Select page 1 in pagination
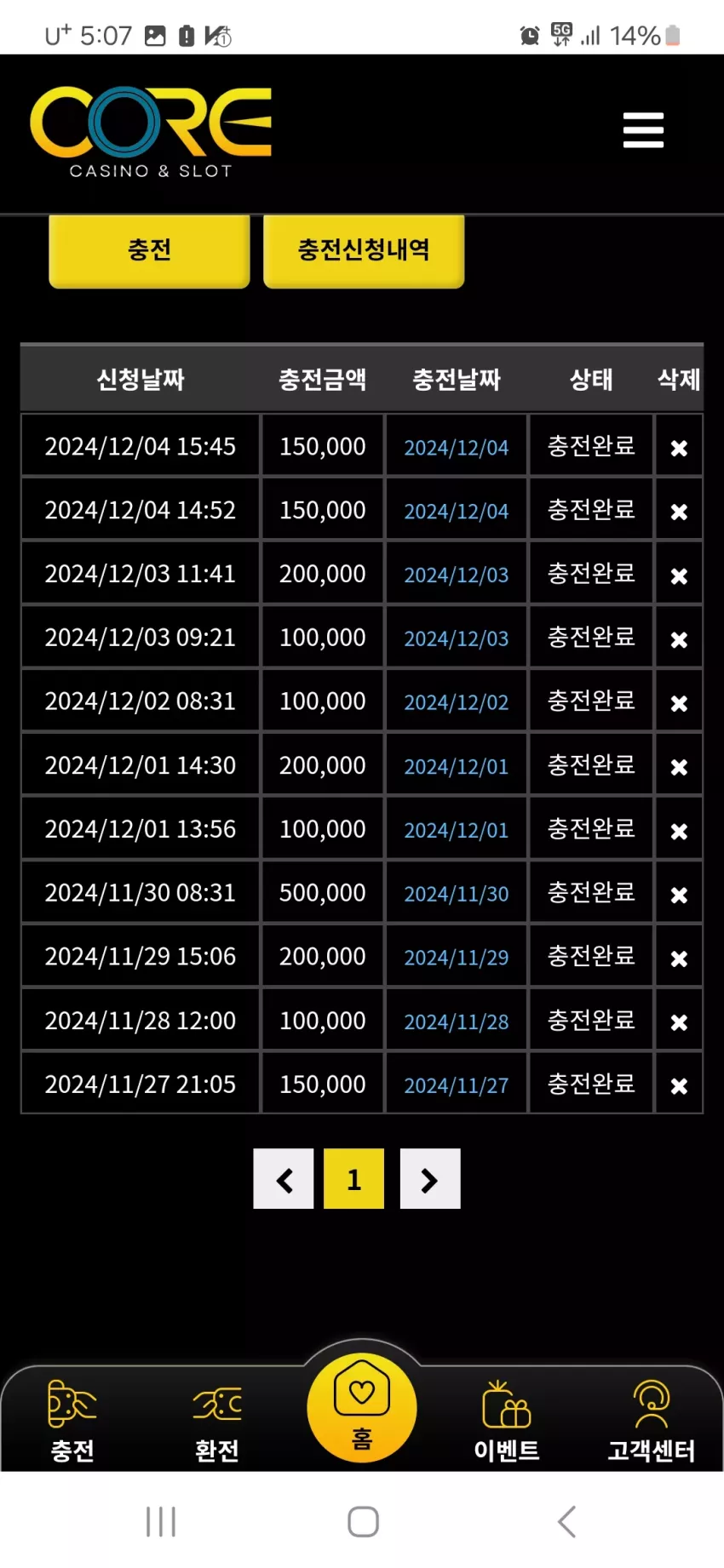This screenshot has width=724, height=1568. [354, 1179]
